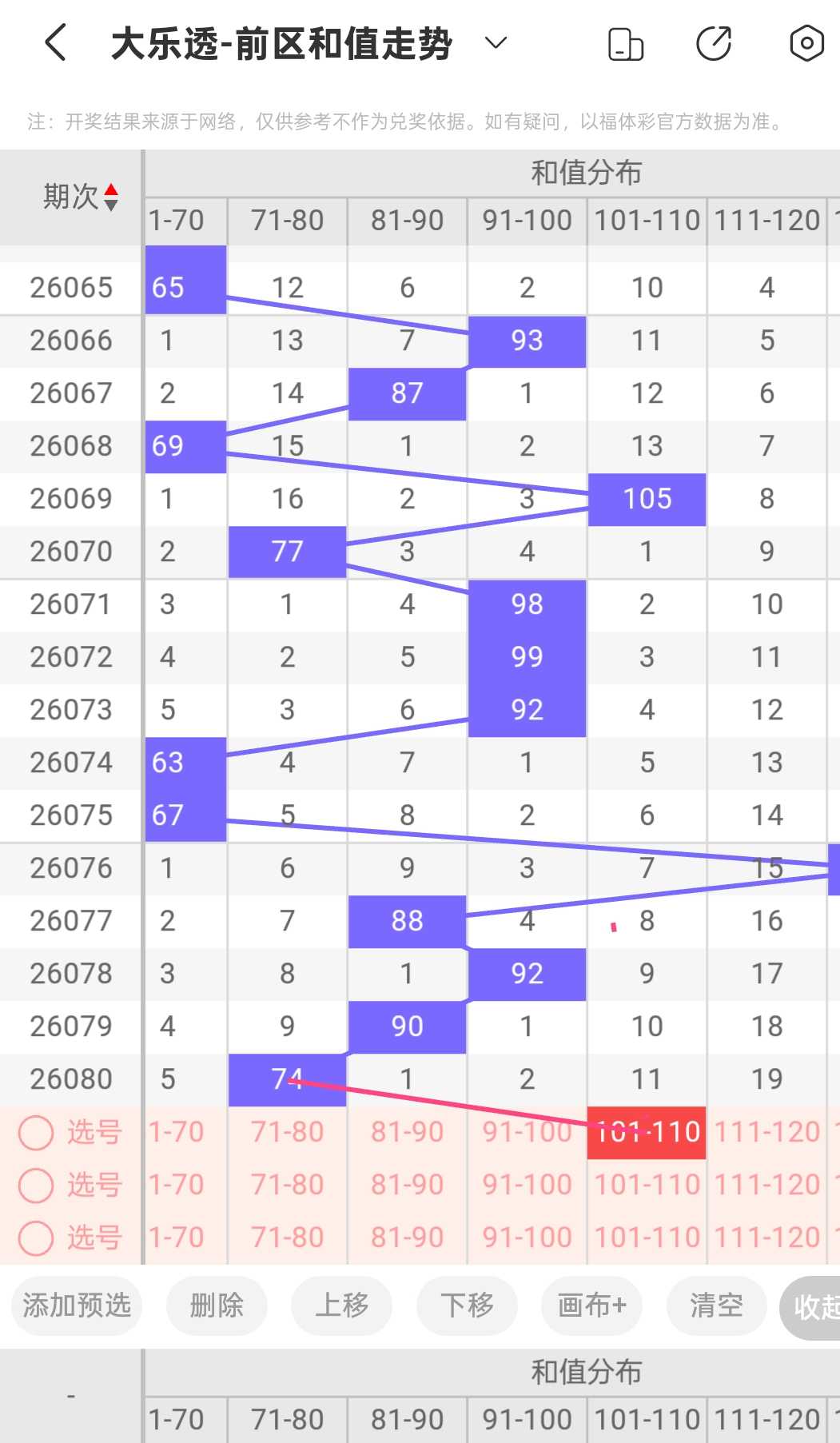Collapse toolbar with 收起 button
The image size is (840, 1443).
(810, 1307)
